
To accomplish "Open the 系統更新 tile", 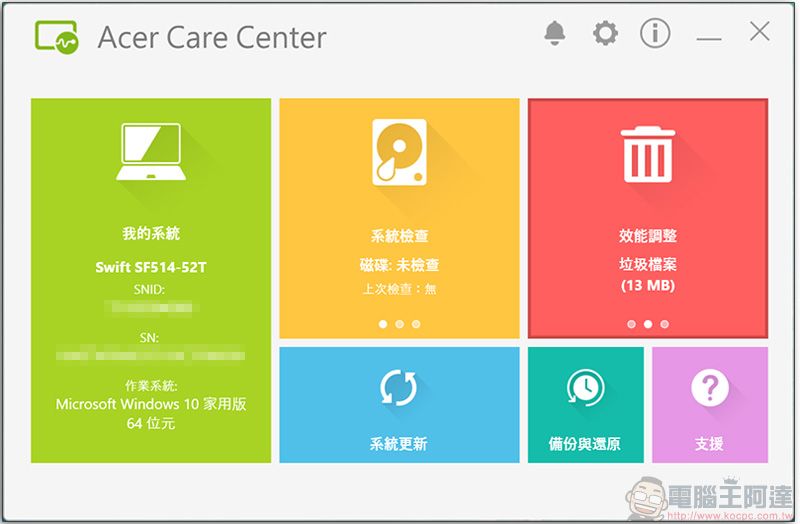I will click(399, 404).
